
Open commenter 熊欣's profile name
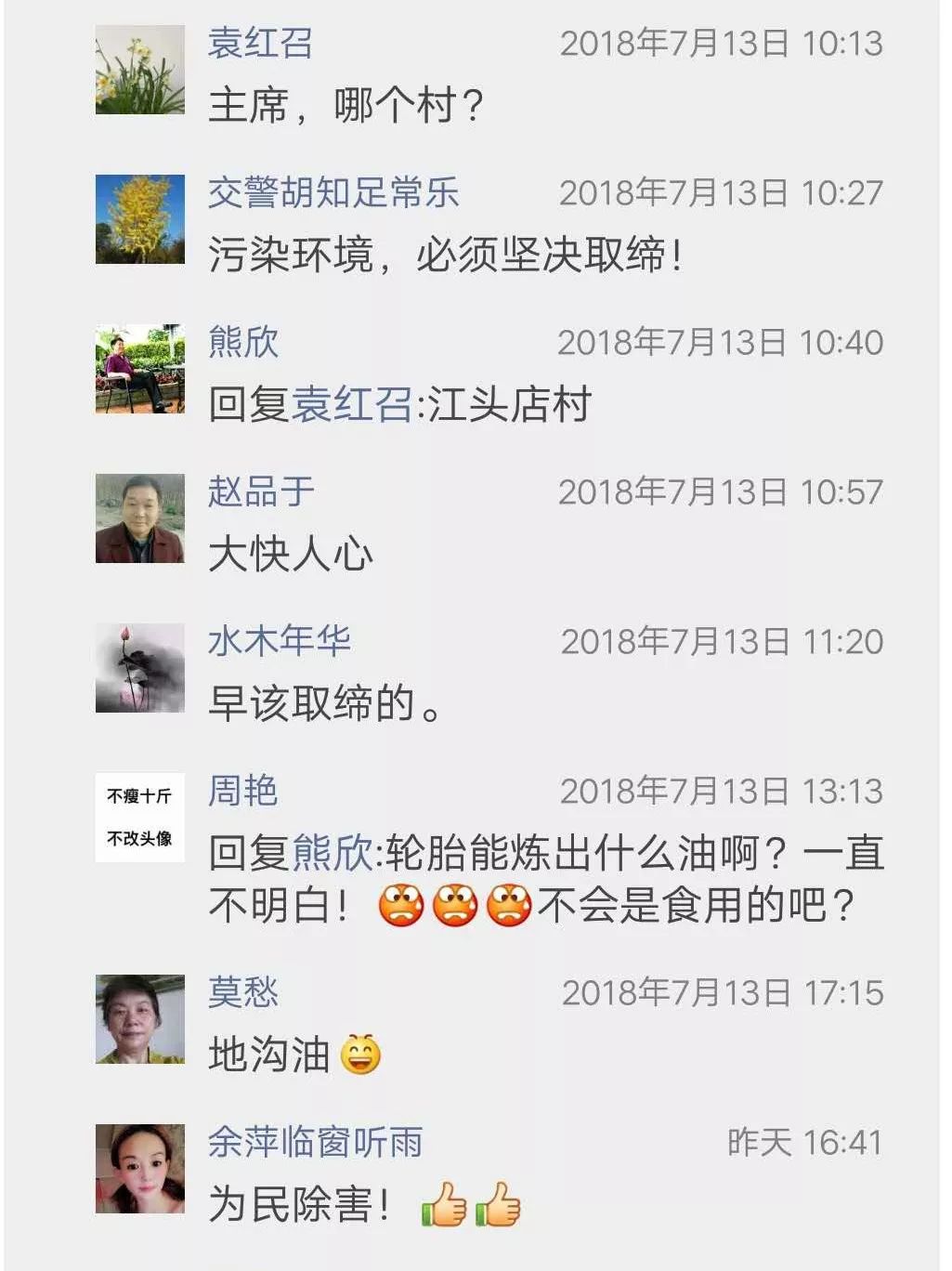(x=243, y=342)
